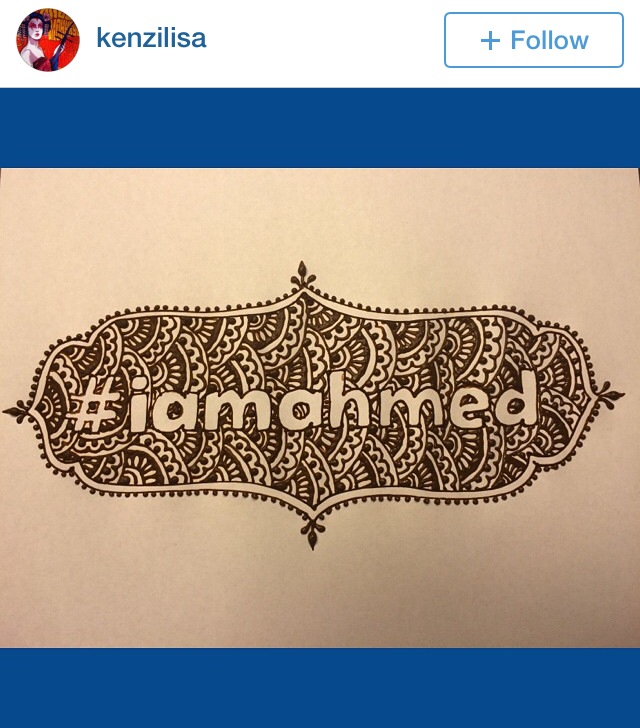Image resolution: width=640 pixels, height=728 pixels.
Task: Open the #iamahmed henna post image
Action: 320,405
